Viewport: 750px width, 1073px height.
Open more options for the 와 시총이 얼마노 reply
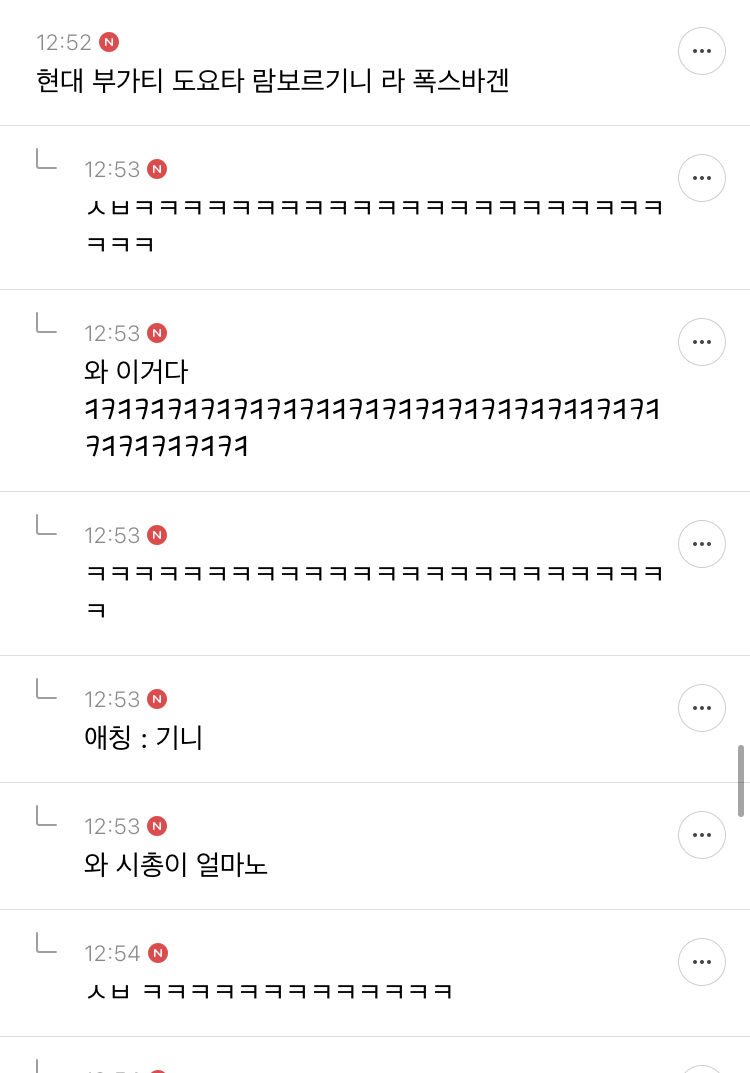(x=701, y=835)
